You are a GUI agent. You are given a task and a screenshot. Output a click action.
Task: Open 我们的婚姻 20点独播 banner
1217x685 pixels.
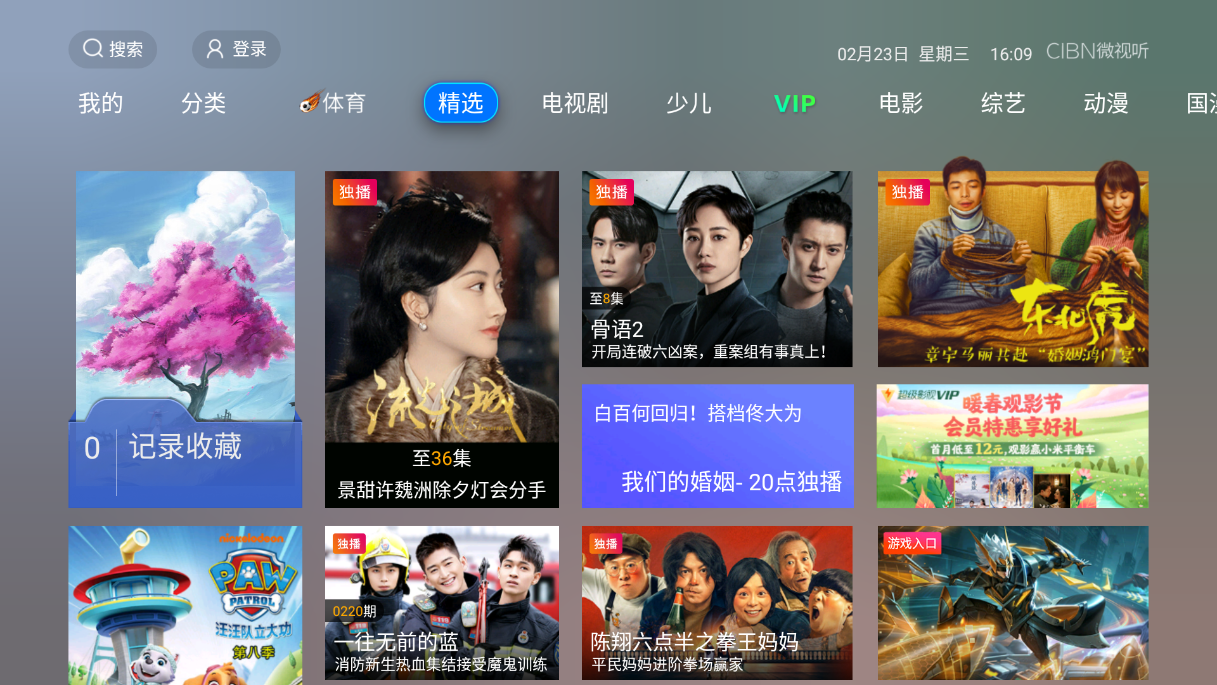click(x=717, y=446)
